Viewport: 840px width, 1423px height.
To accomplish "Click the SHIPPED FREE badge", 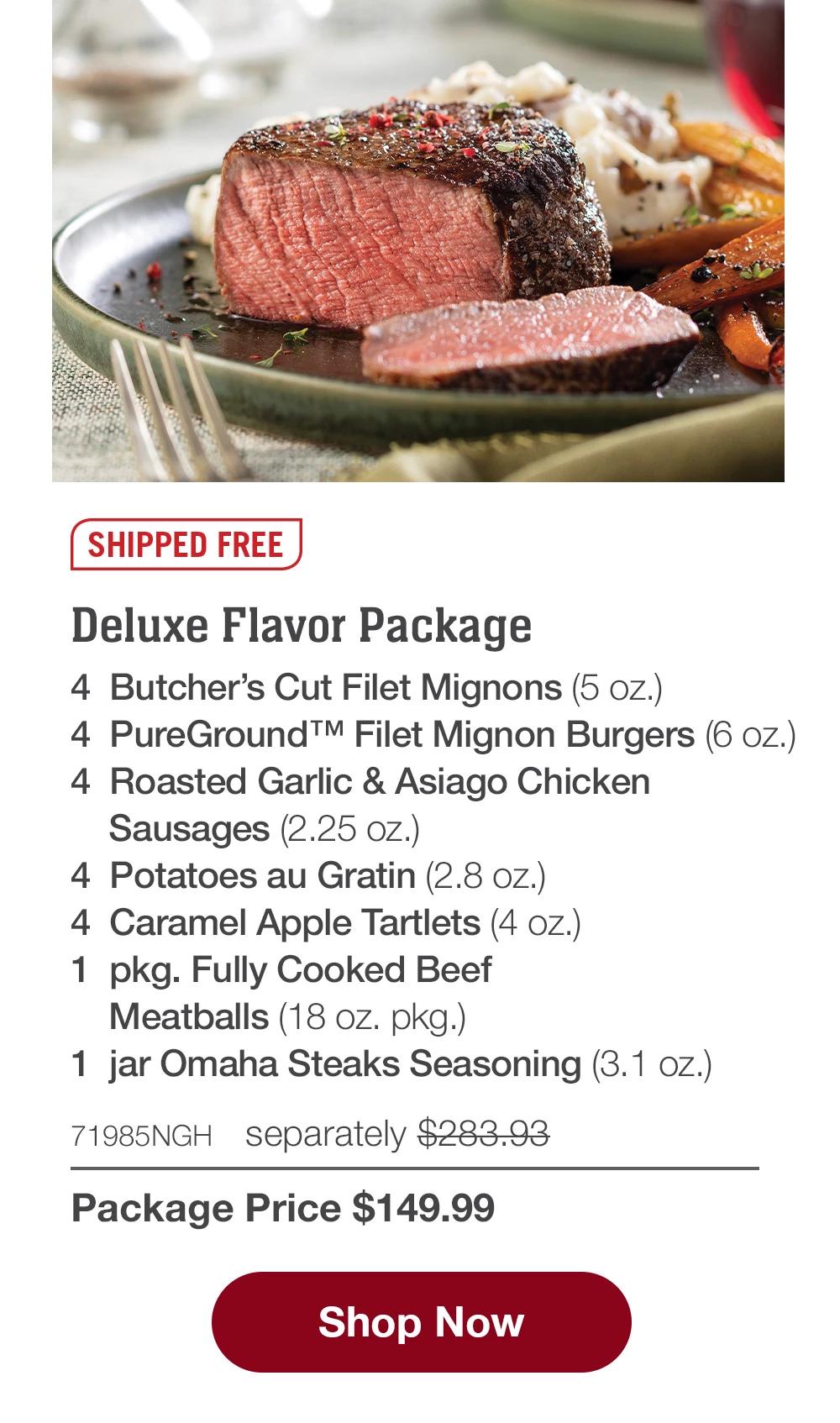I will click(186, 544).
